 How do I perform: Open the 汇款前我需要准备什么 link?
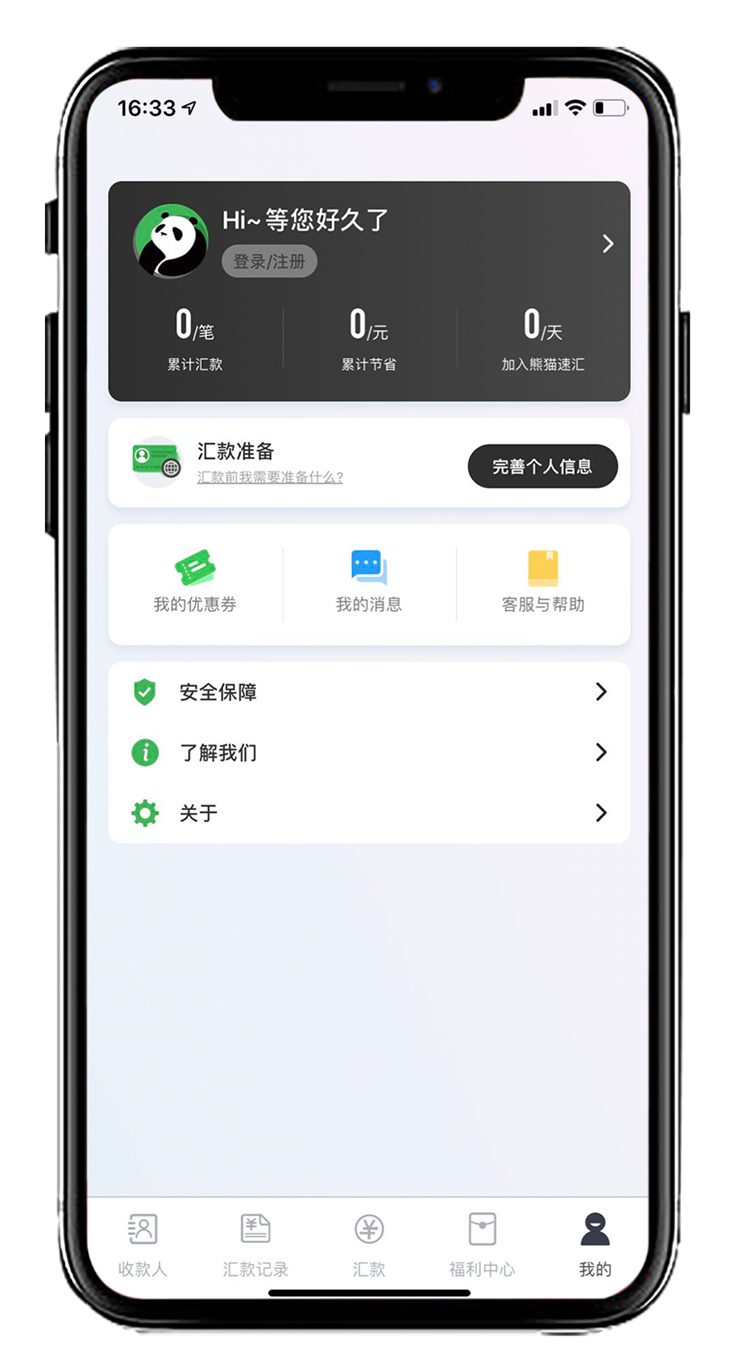(x=270, y=477)
